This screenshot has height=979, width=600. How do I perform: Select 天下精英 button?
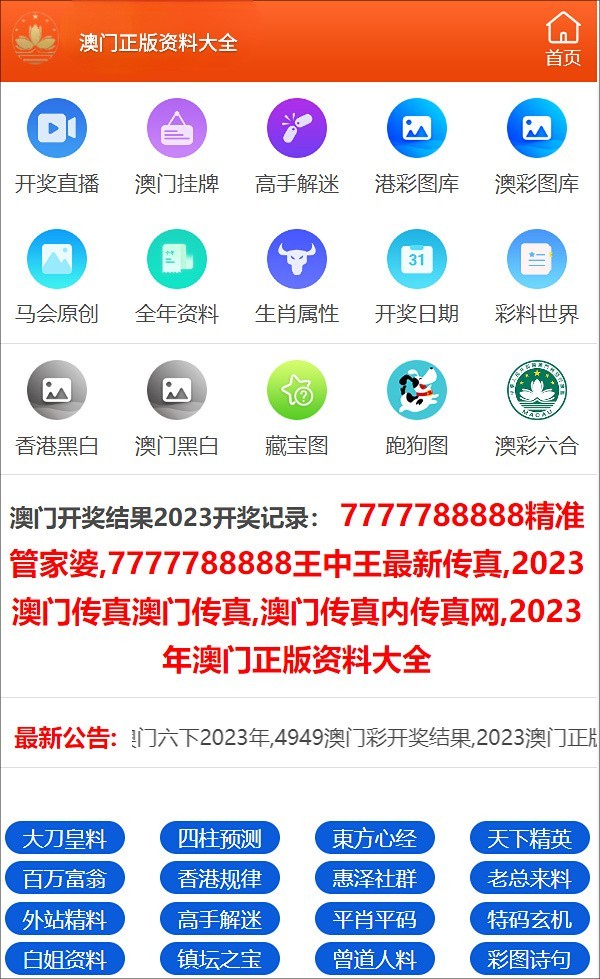(529, 838)
